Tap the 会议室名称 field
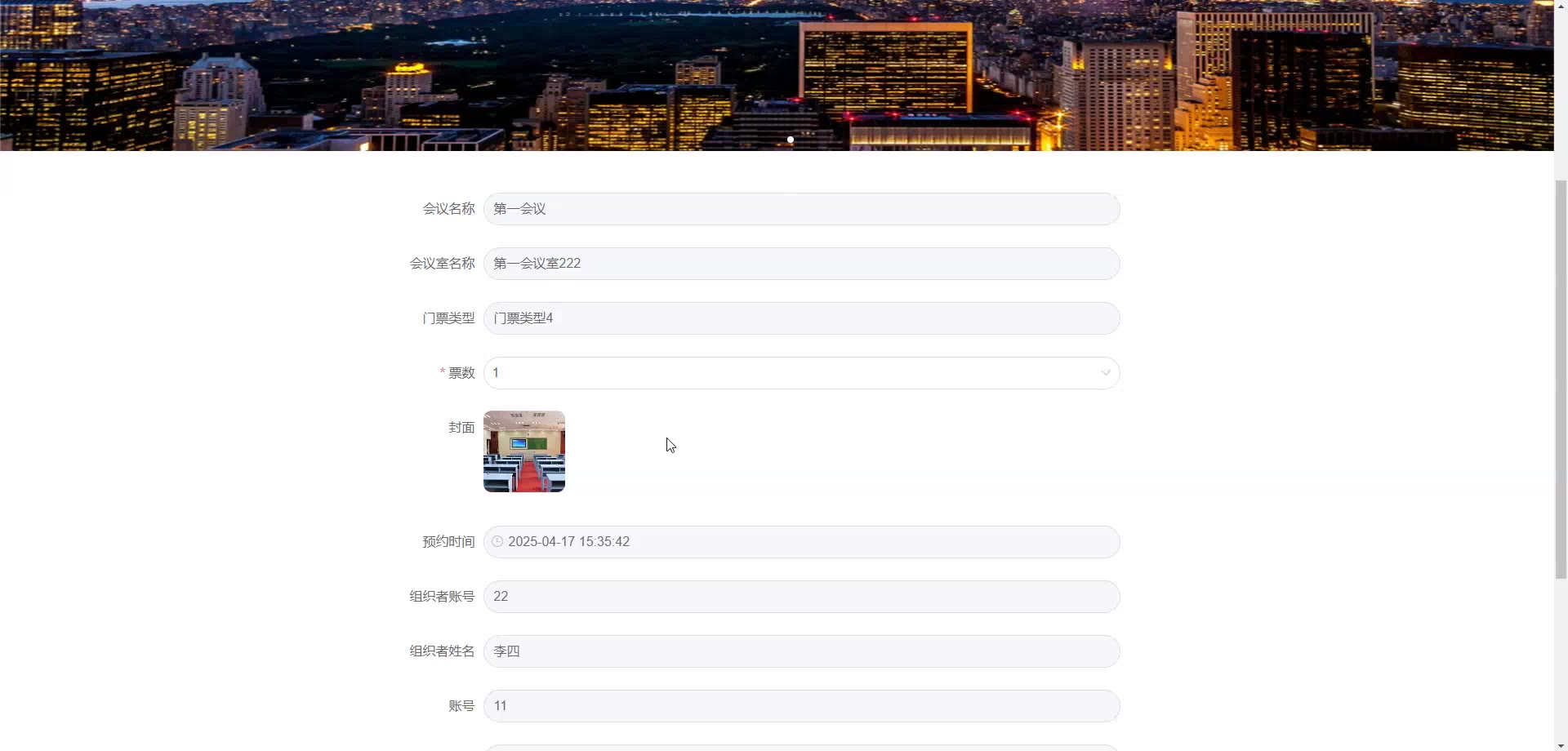 [800, 264]
